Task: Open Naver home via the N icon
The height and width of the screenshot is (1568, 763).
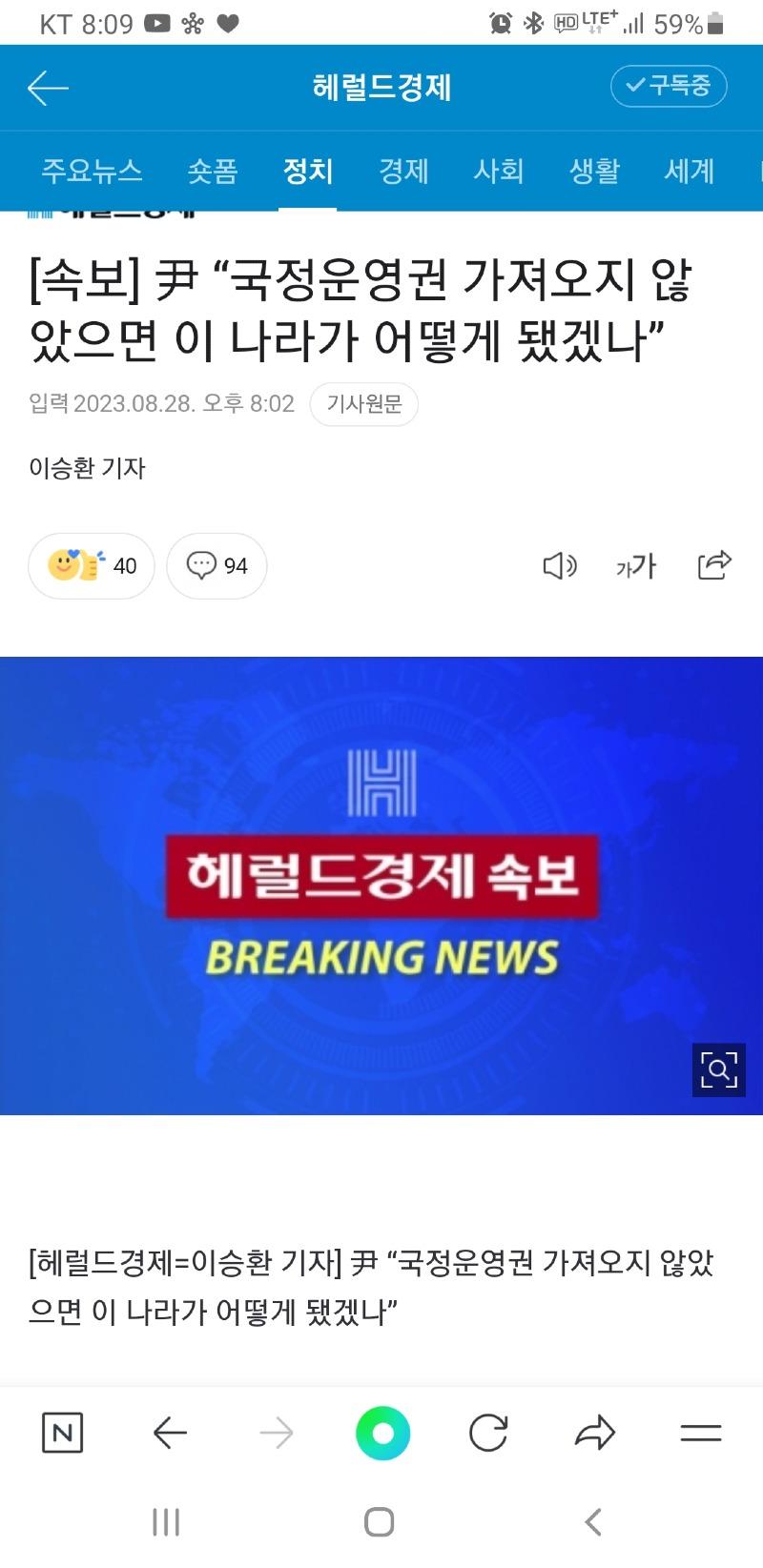Action: click(63, 1433)
